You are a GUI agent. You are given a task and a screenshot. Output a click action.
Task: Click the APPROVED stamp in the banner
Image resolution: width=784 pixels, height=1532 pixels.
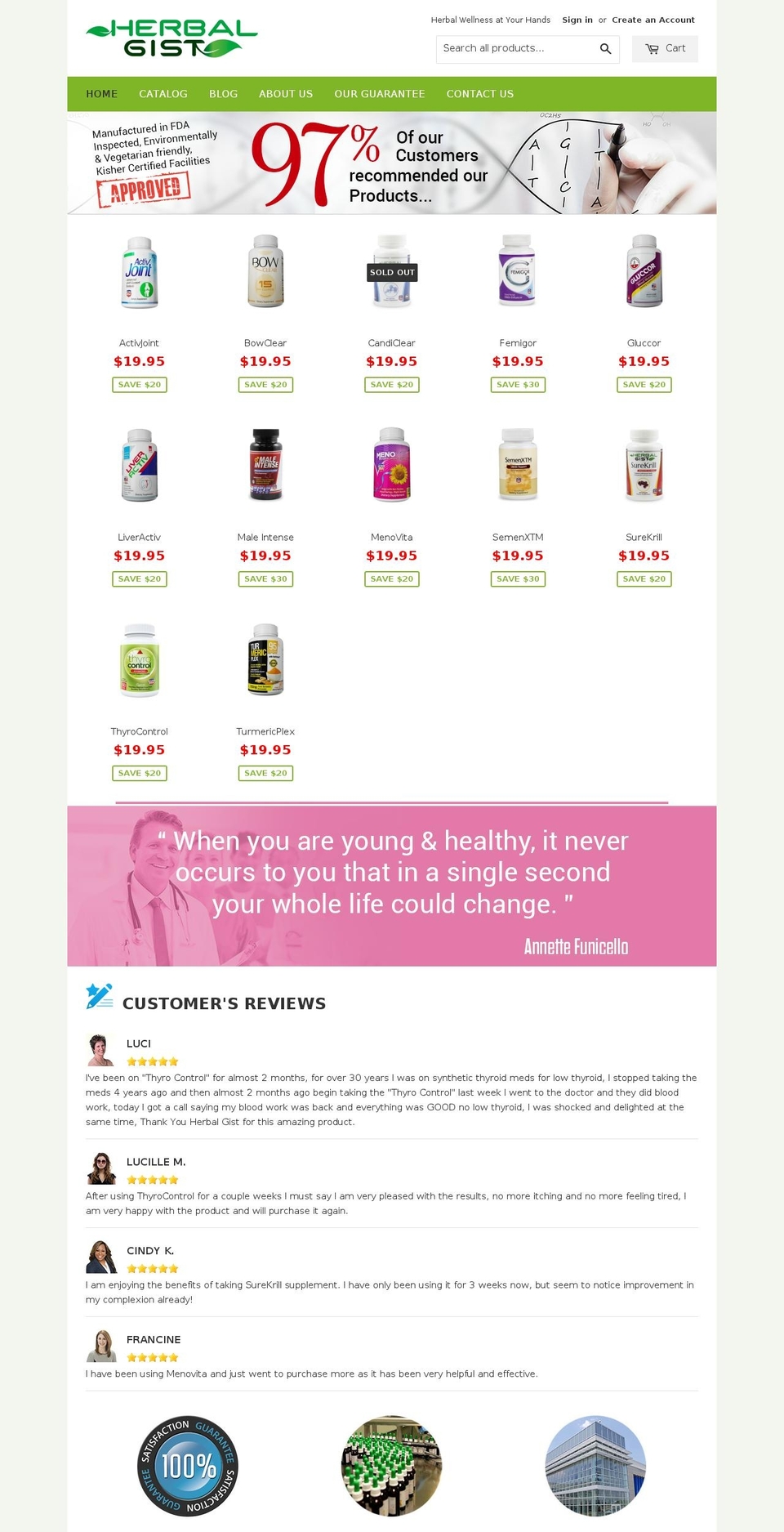point(143,190)
